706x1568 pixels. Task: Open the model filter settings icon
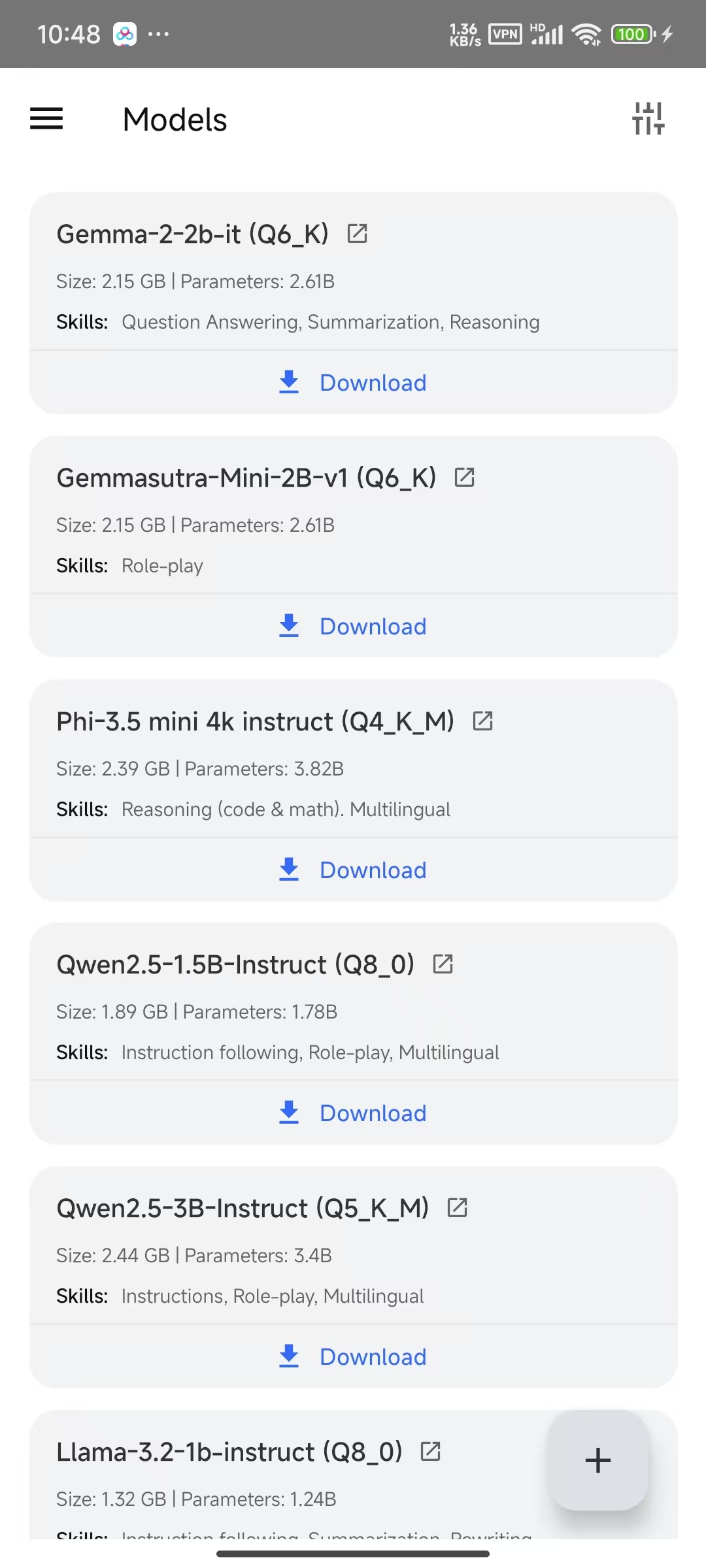pos(648,119)
